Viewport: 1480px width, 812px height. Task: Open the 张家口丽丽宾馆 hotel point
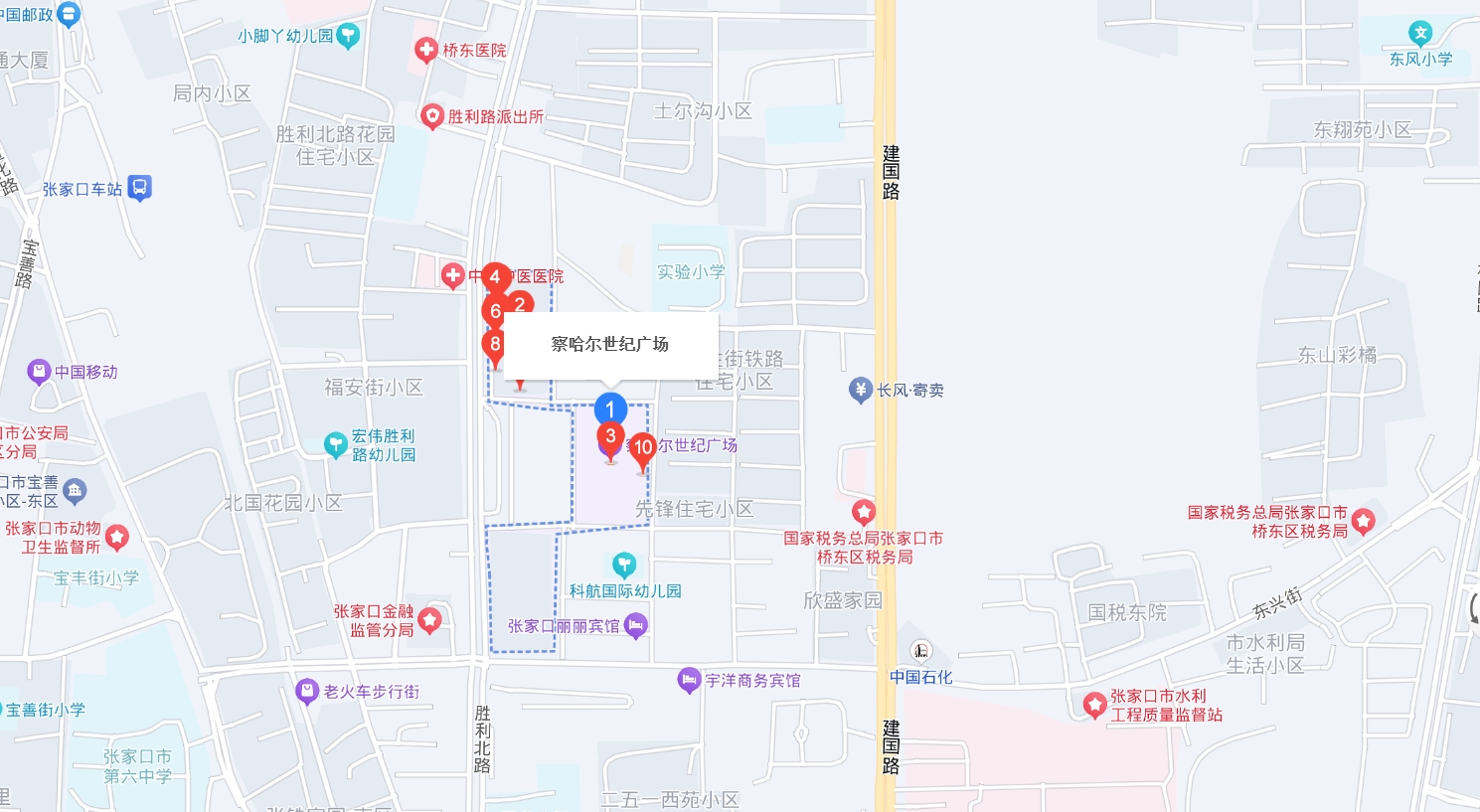pos(636,625)
